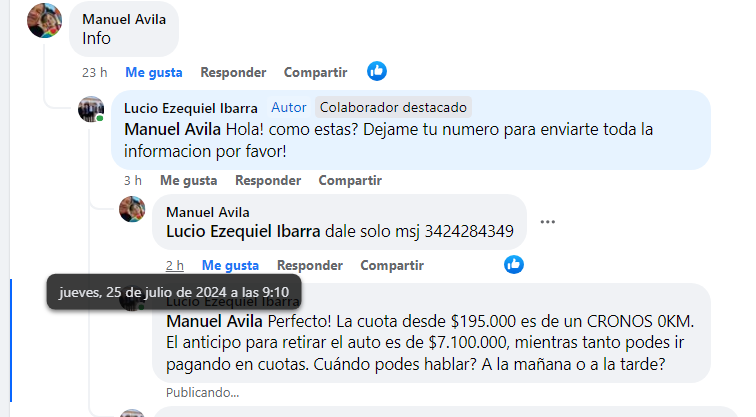View the 2 h timestamp of Manuel's reply
This screenshot has width=756, height=417.
[174, 265]
